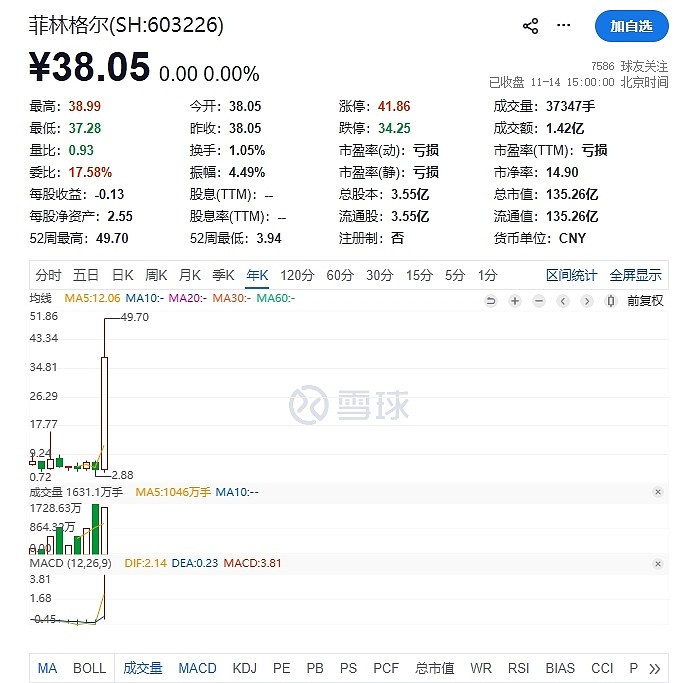Select the BOLL indicator

[89, 668]
